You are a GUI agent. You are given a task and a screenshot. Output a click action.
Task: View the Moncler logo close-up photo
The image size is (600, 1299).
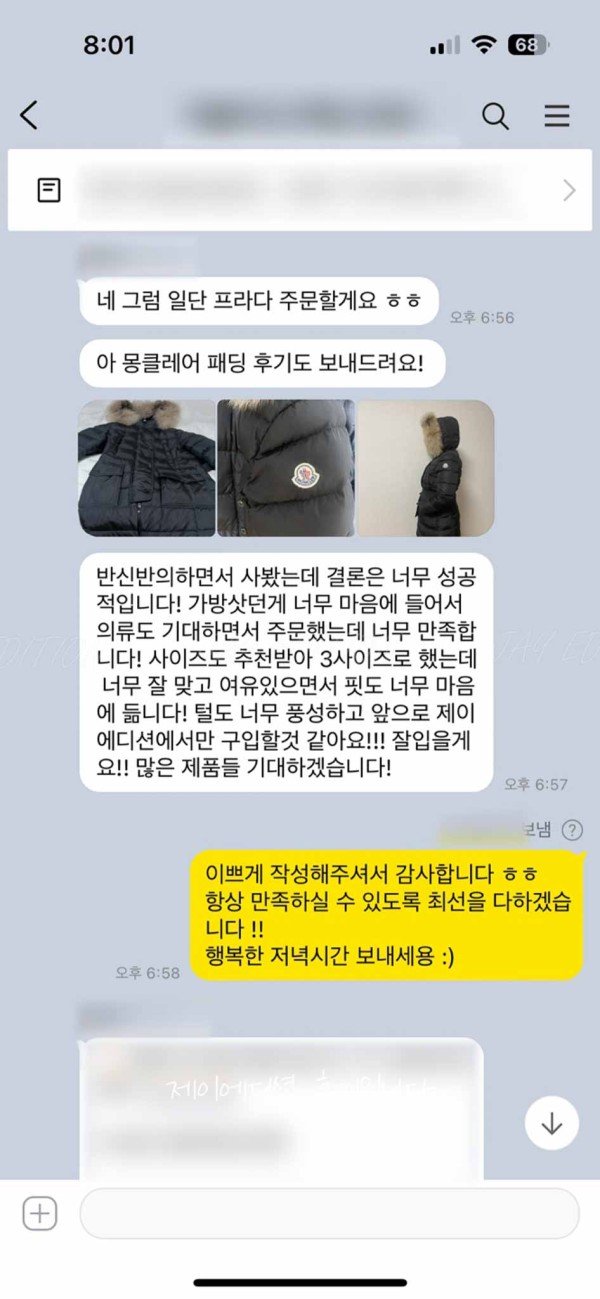tap(286, 467)
